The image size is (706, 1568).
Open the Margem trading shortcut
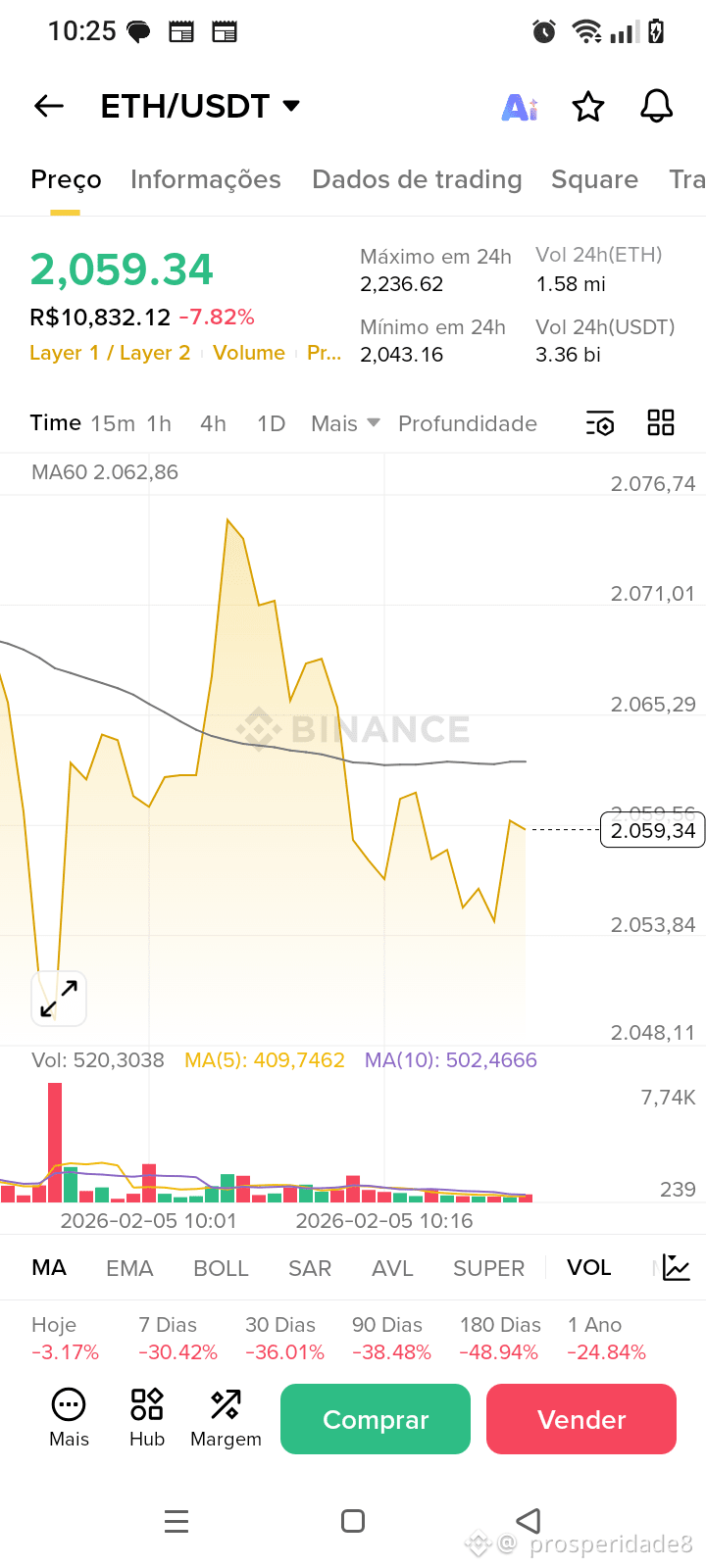click(226, 1418)
